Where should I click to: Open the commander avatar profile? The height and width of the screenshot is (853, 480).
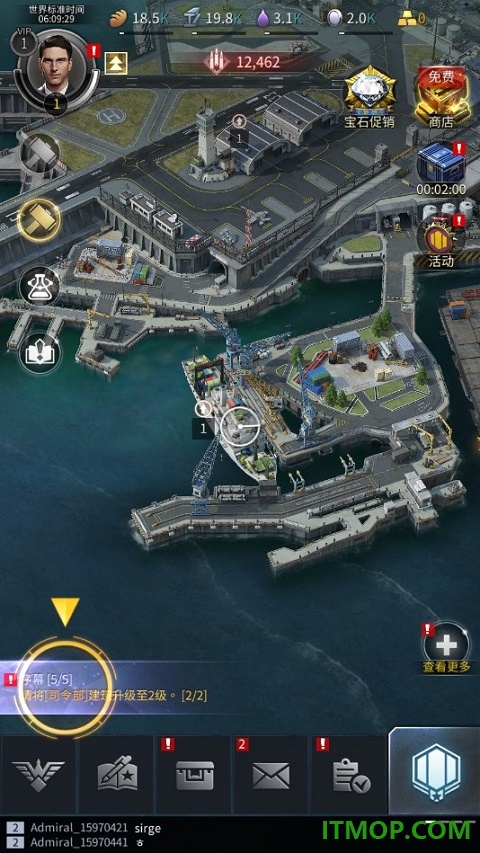point(57,69)
